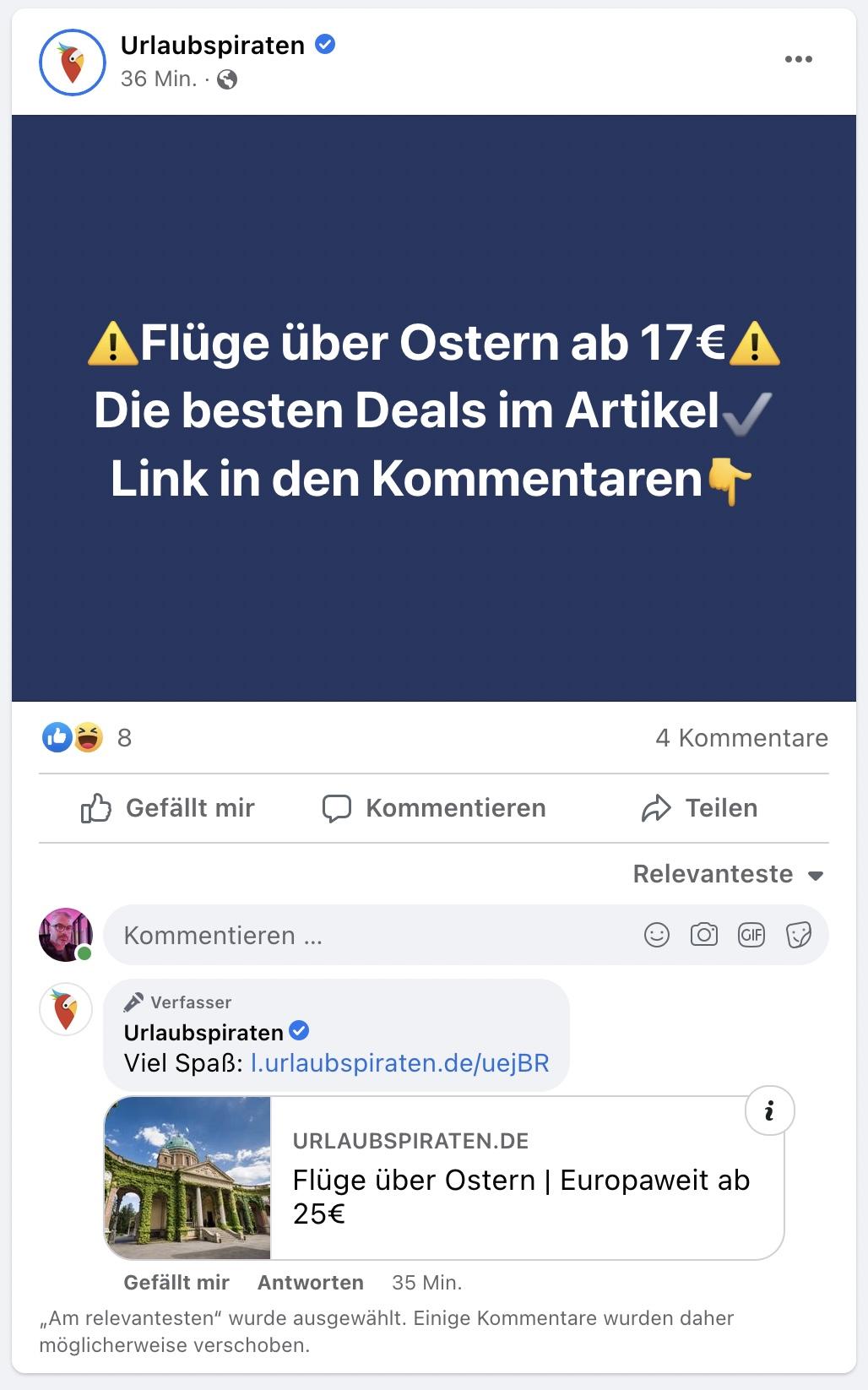This screenshot has height=1390, width=868.
Task: Open the post's three-dot options menu
Action: (x=798, y=59)
